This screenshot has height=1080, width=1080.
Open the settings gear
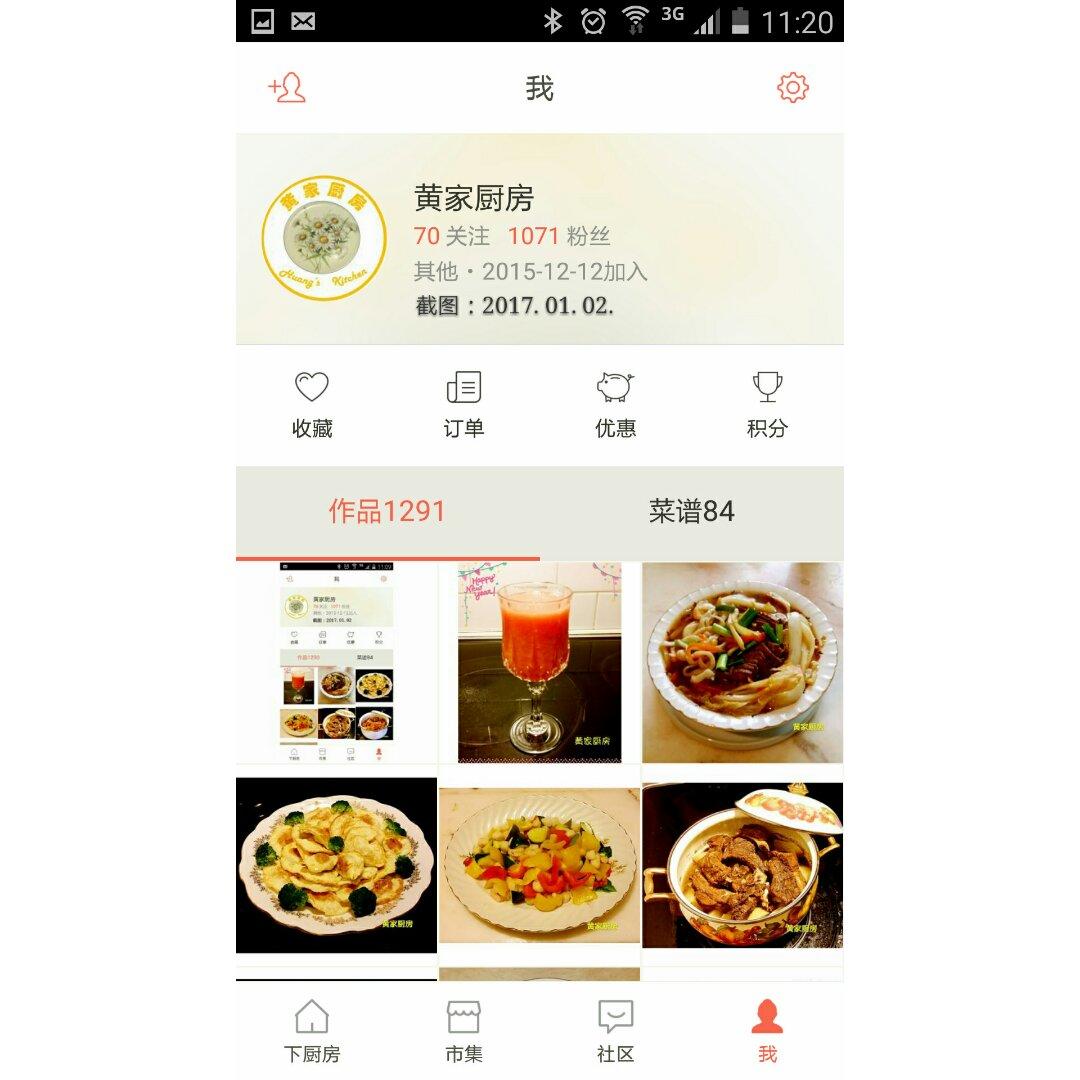[x=792, y=88]
